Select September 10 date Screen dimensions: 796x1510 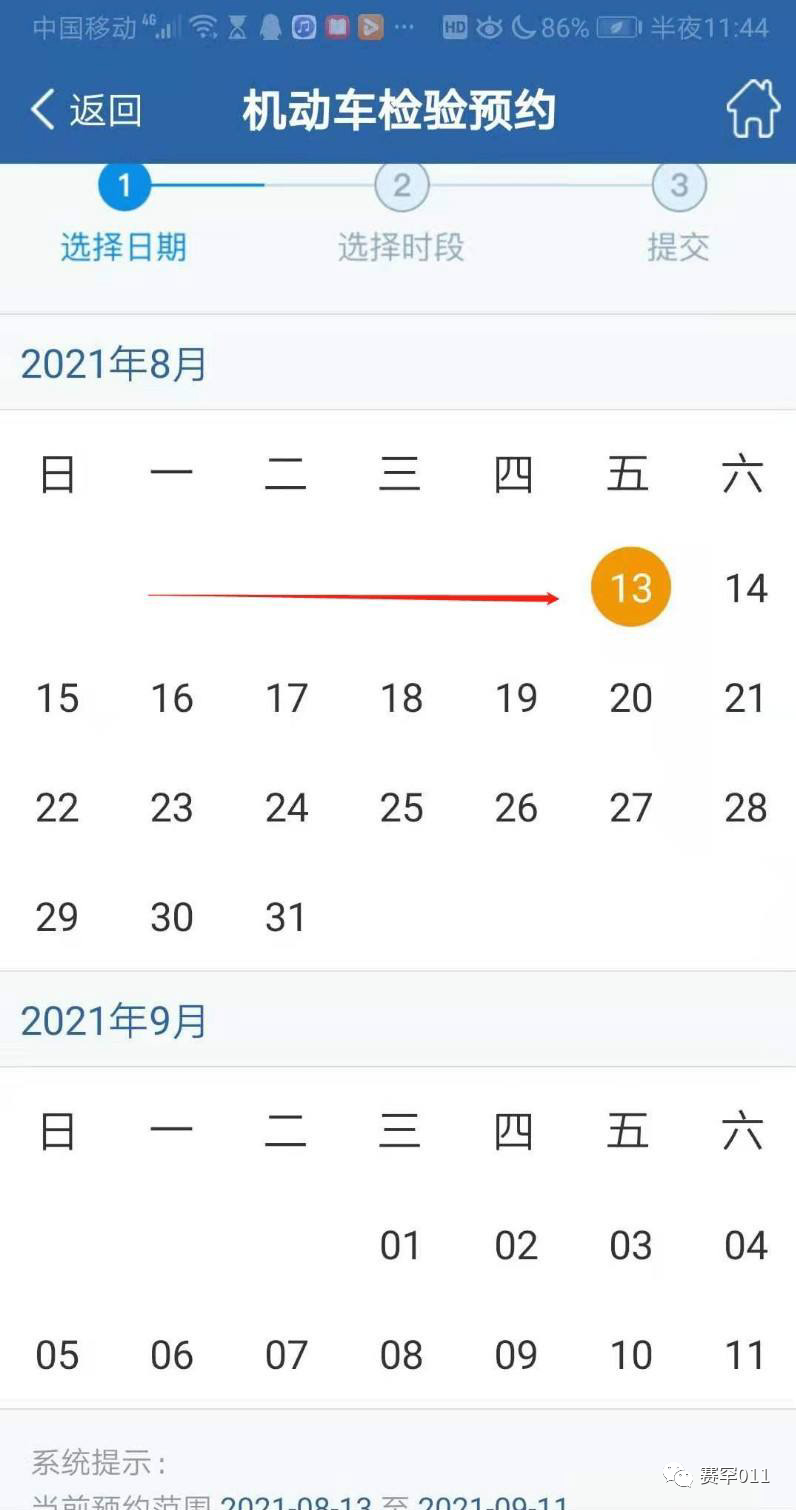point(631,1355)
